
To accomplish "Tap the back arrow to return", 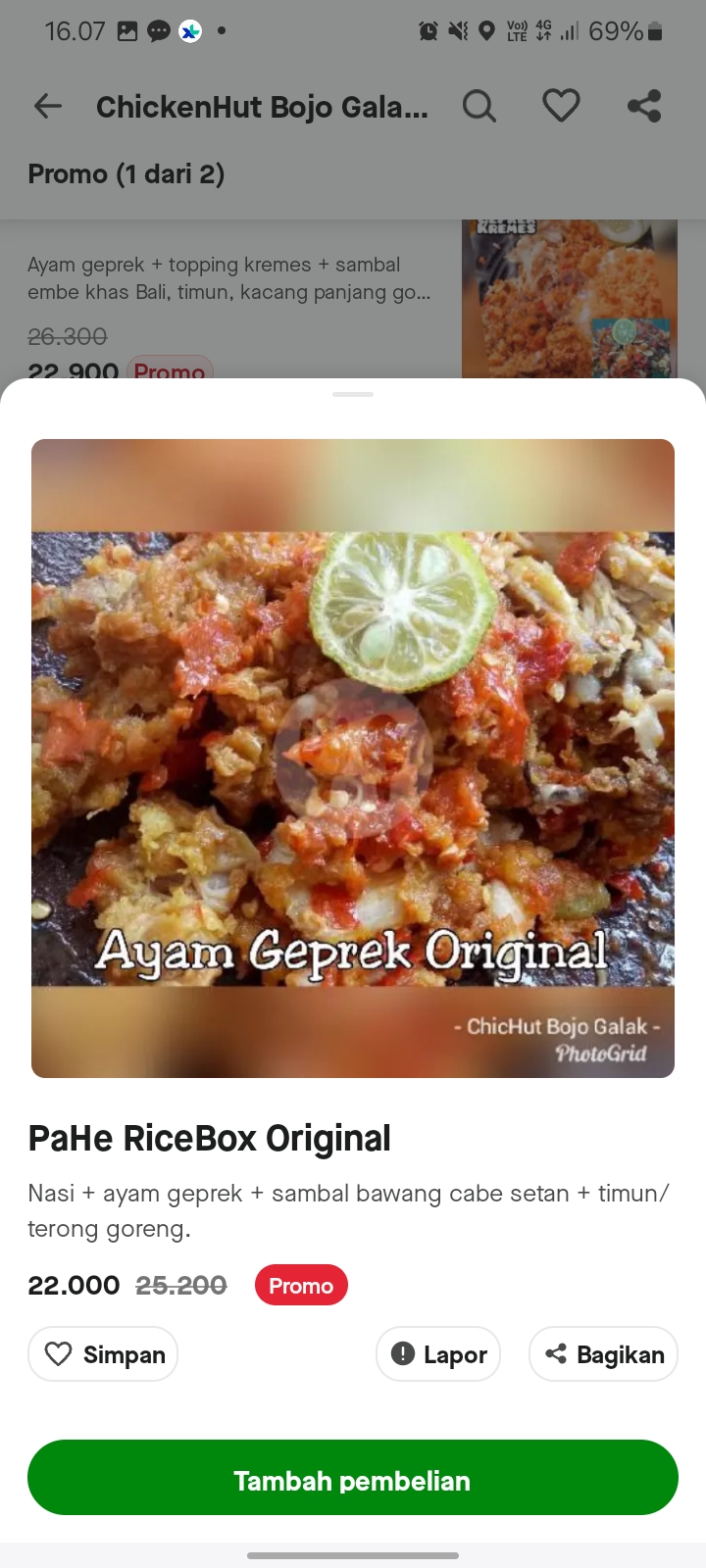I will click(46, 106).
